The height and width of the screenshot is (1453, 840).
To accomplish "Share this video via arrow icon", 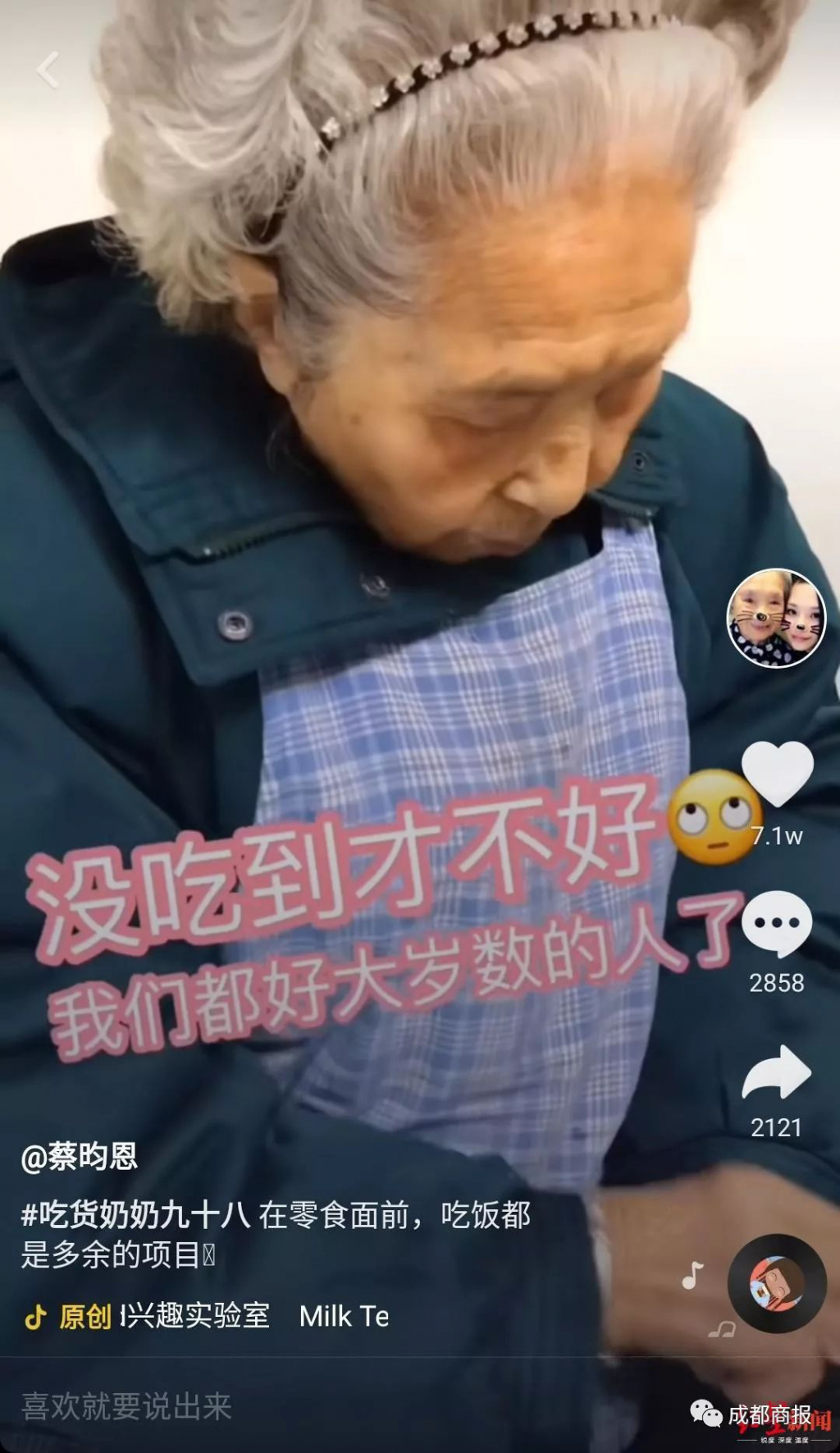I will click(x=776, y=1072).
